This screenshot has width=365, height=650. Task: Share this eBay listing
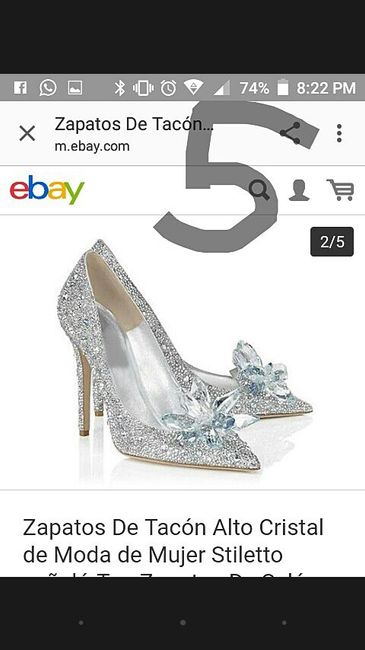(x=290, y=133)
